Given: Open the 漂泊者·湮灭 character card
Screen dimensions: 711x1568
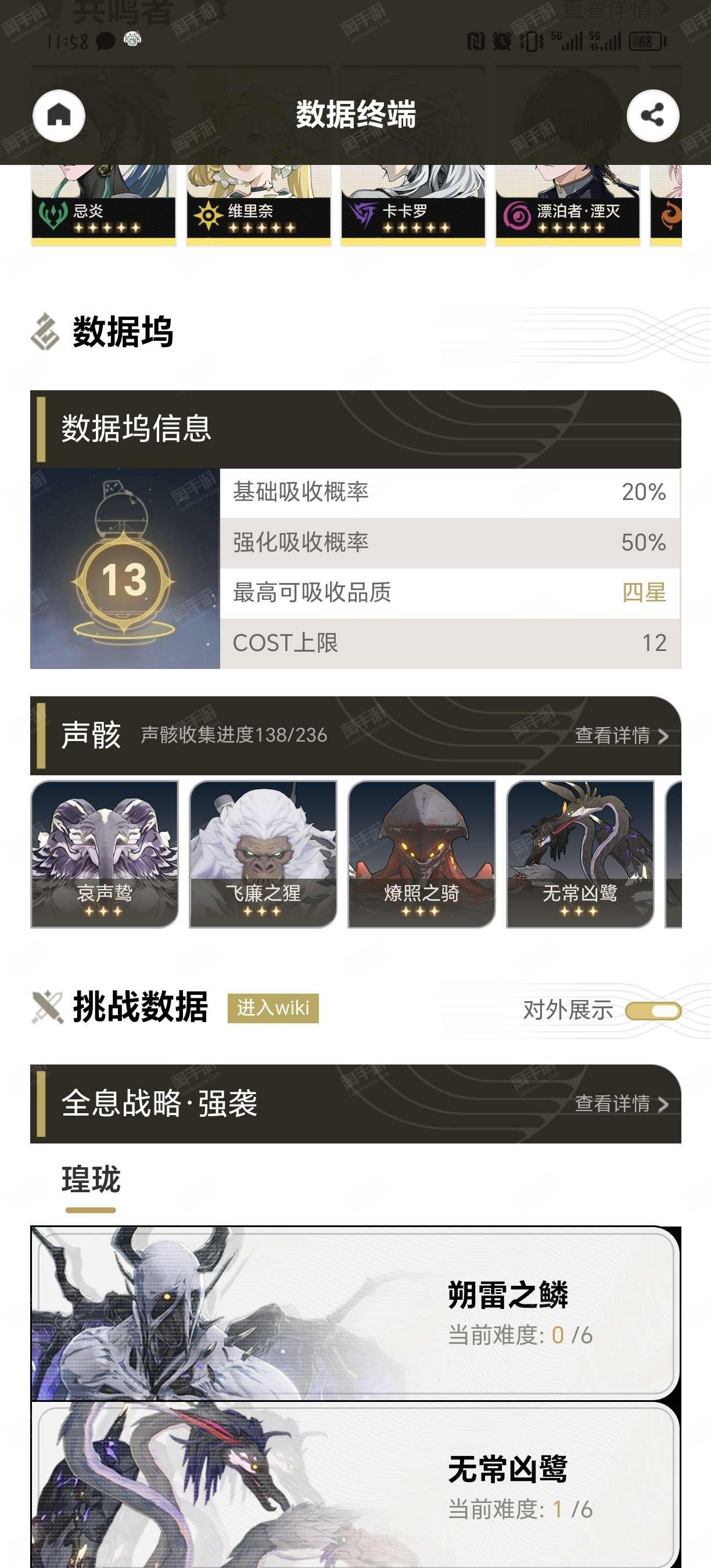Looking at the screenshot, I should pos(568,205).
